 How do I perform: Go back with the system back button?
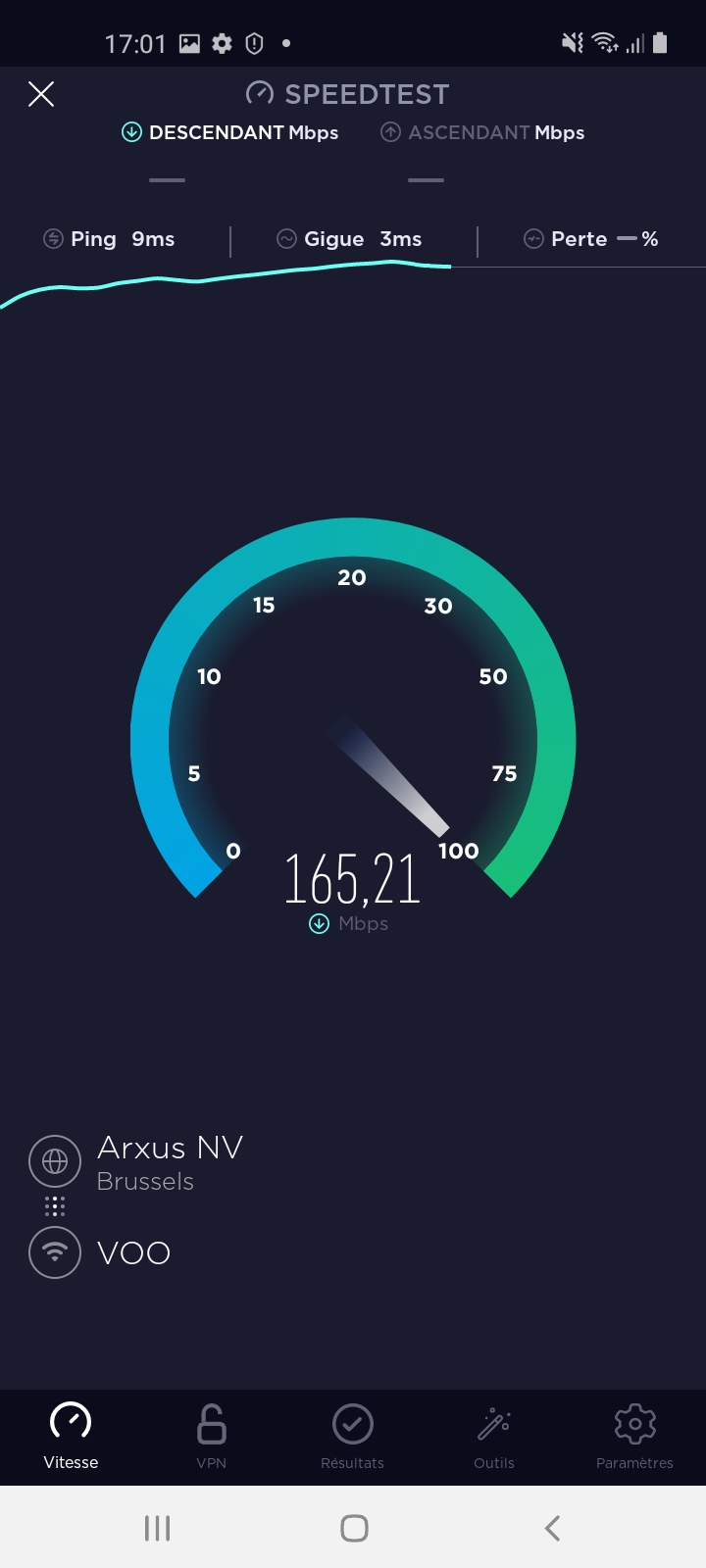552,1528
